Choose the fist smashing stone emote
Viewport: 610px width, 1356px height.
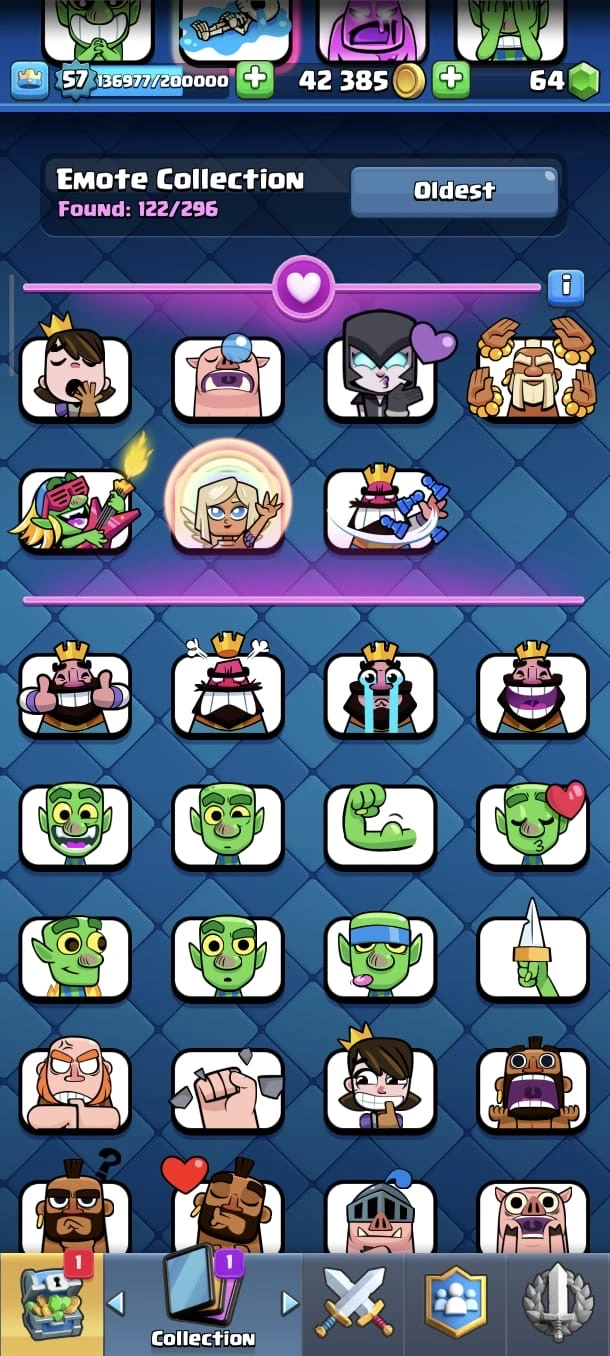click(228, 1088)
